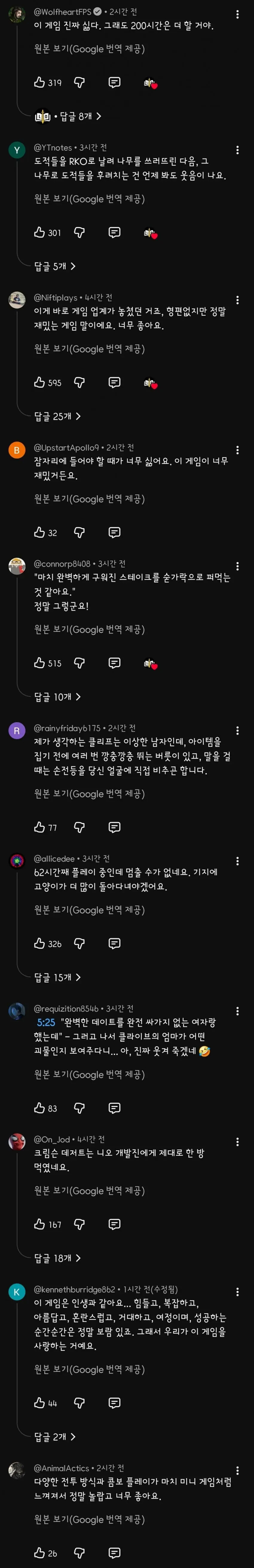Show the original of @AnimalActics's comment
Viewport: 254px width, 1568px height.
(x=89, y=1519)
